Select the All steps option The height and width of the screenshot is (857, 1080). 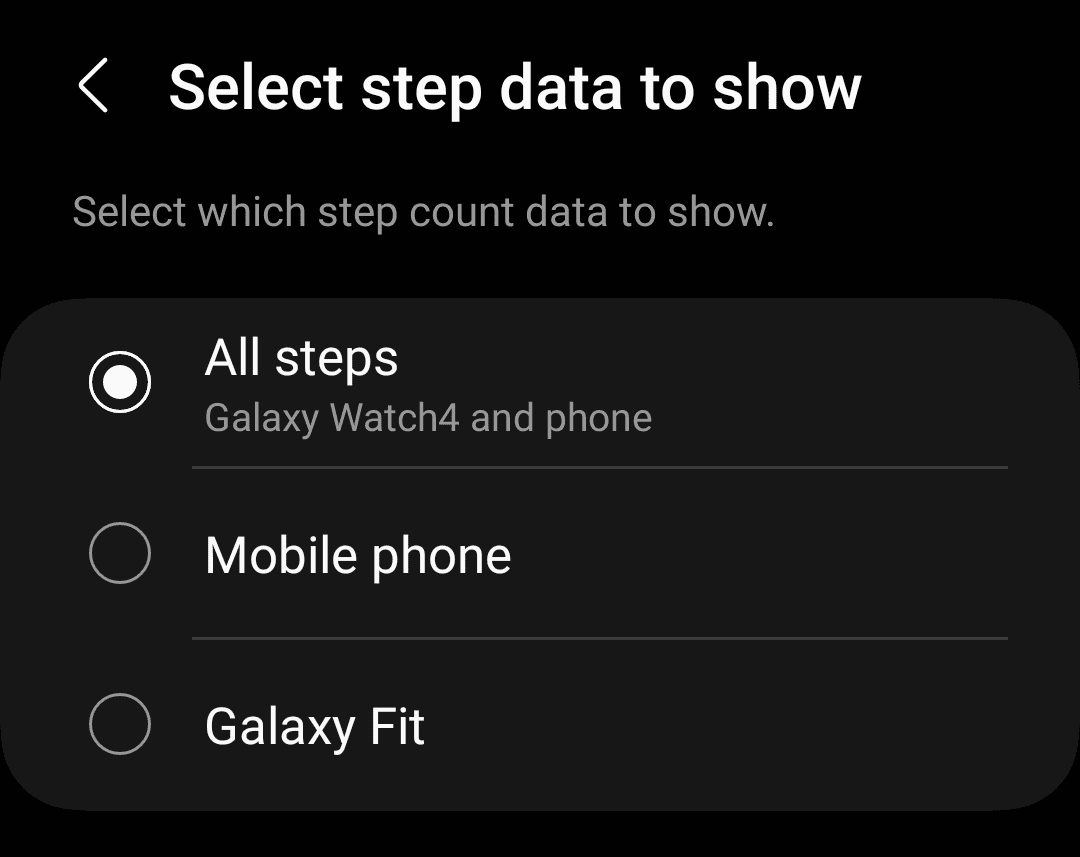pyautogui.click(x=120, y=382)
